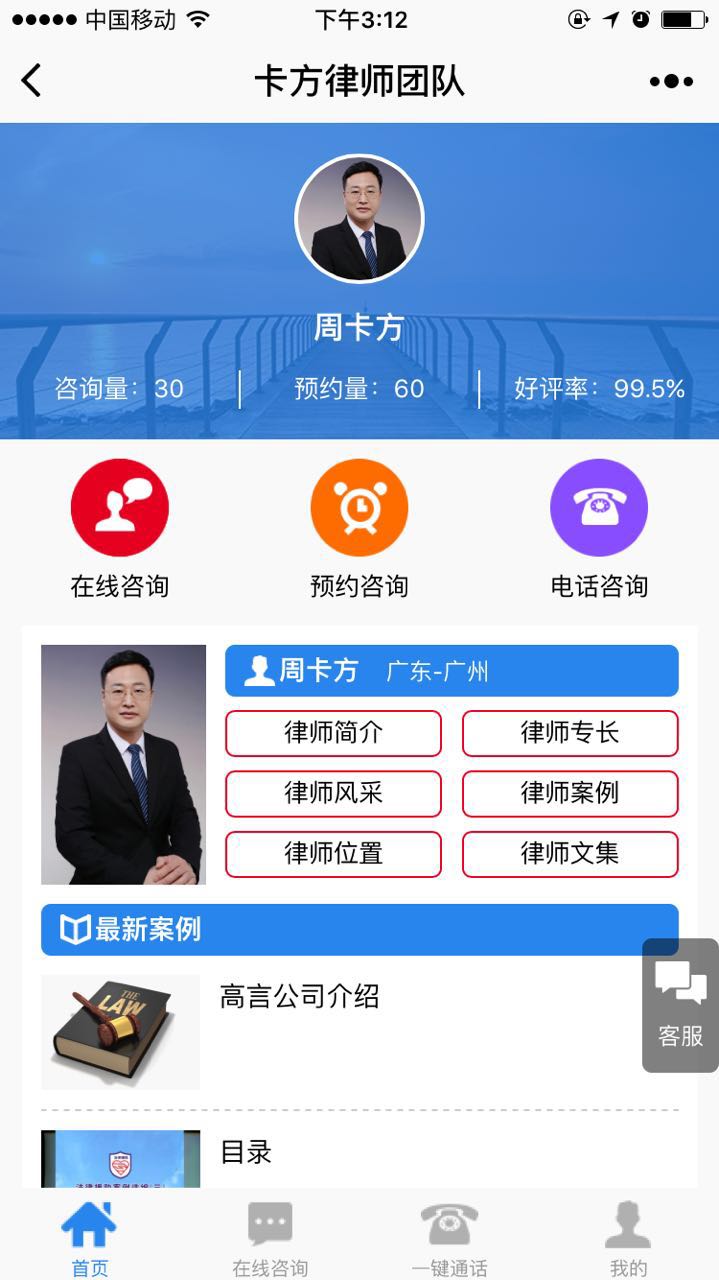This screenshot has height=1280, width=719.
Task: Open 律师简介
Action: coord(333,733)
